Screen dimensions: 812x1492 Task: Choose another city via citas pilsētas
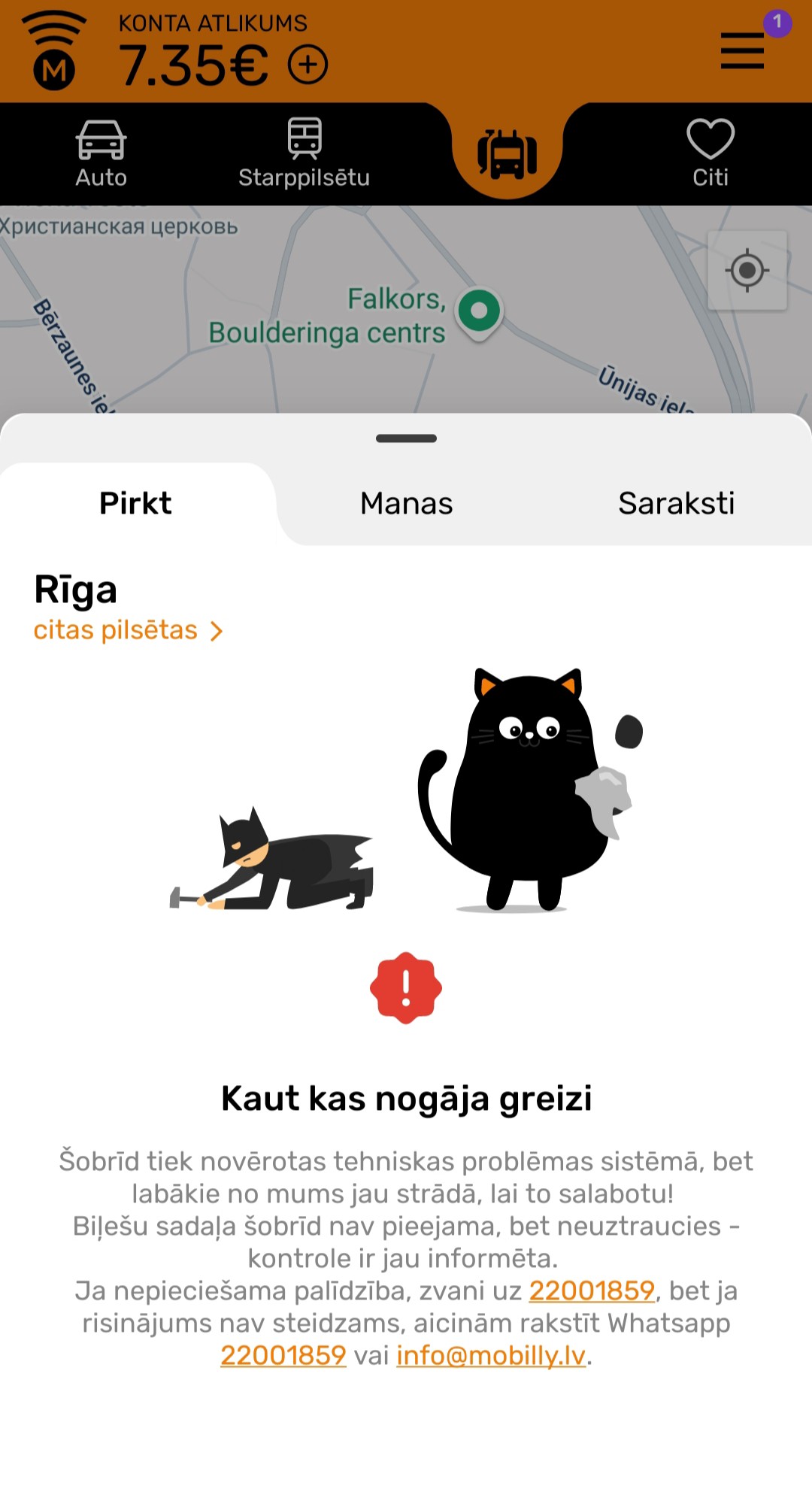click(x=128, y=630)
